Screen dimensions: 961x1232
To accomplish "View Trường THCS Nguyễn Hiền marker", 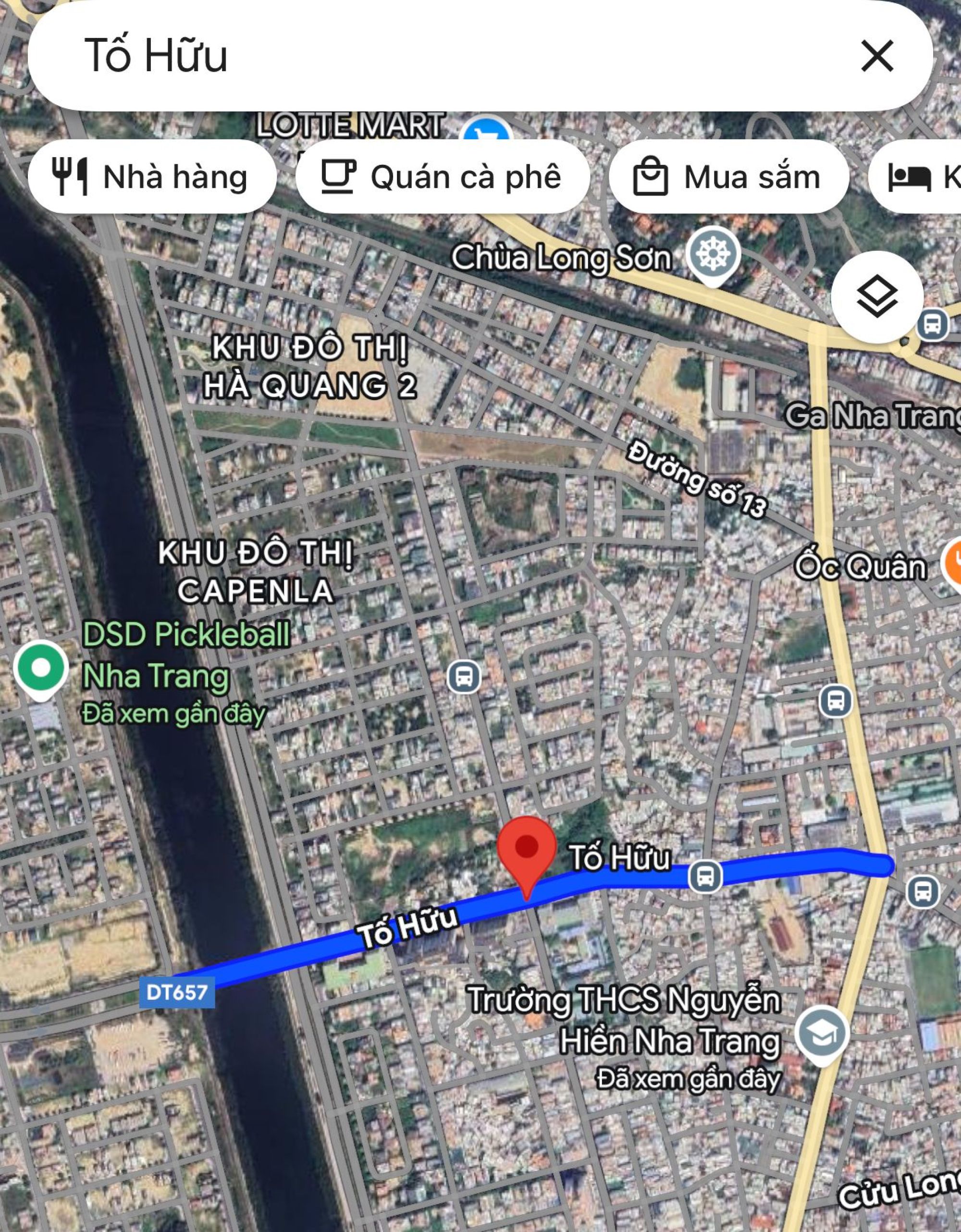I will pos(822,1034).
